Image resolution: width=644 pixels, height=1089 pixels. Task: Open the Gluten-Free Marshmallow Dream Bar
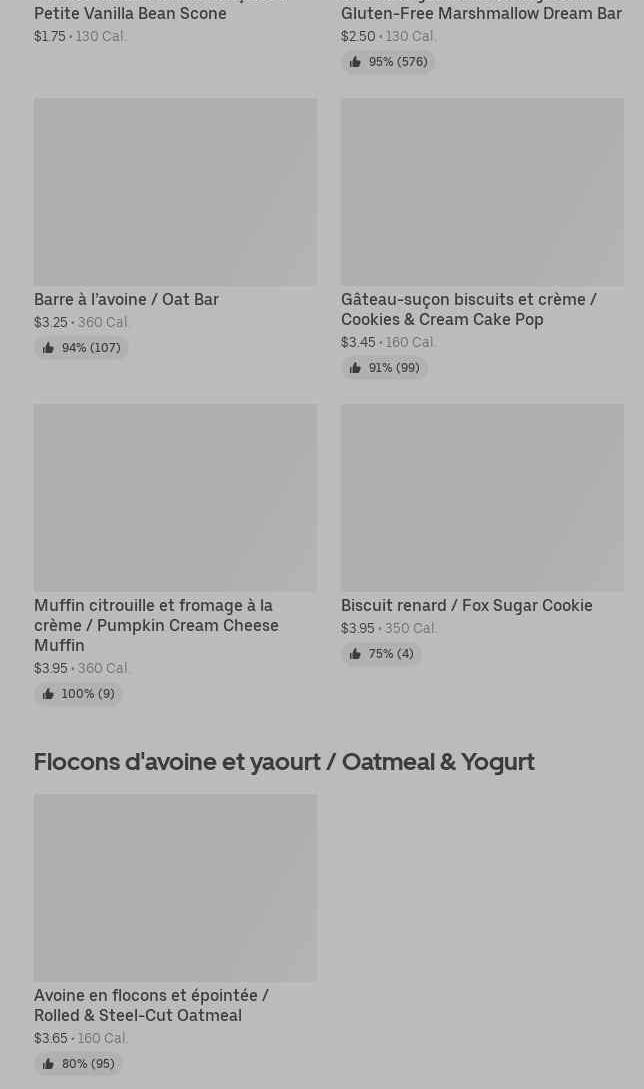point(481,14)
